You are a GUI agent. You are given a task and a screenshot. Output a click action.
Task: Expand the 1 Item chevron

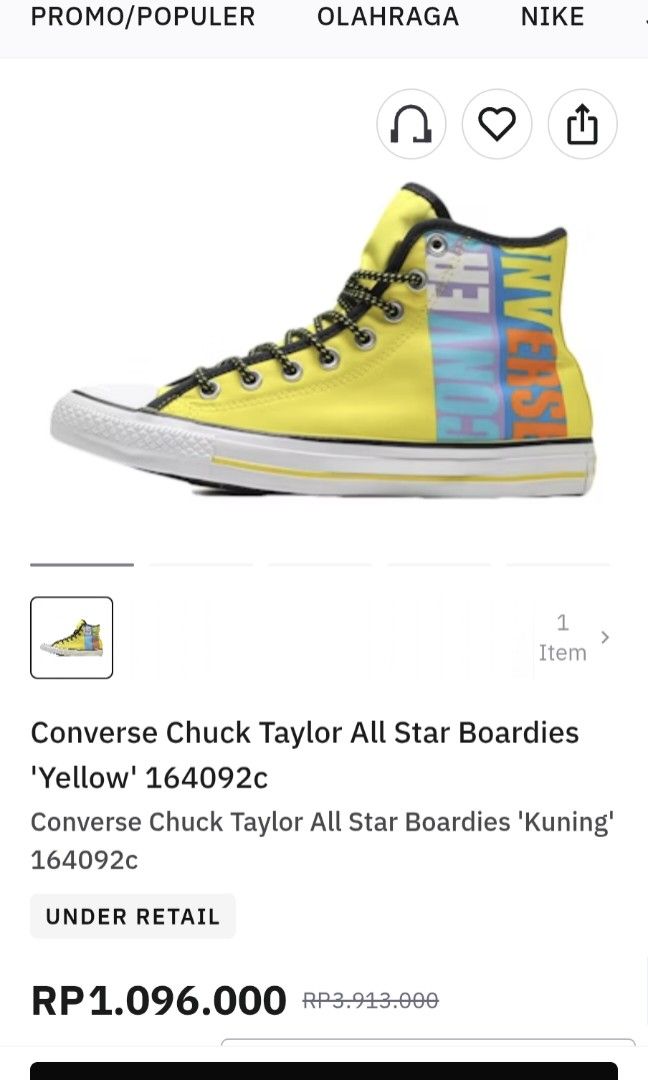coord(605,637)
